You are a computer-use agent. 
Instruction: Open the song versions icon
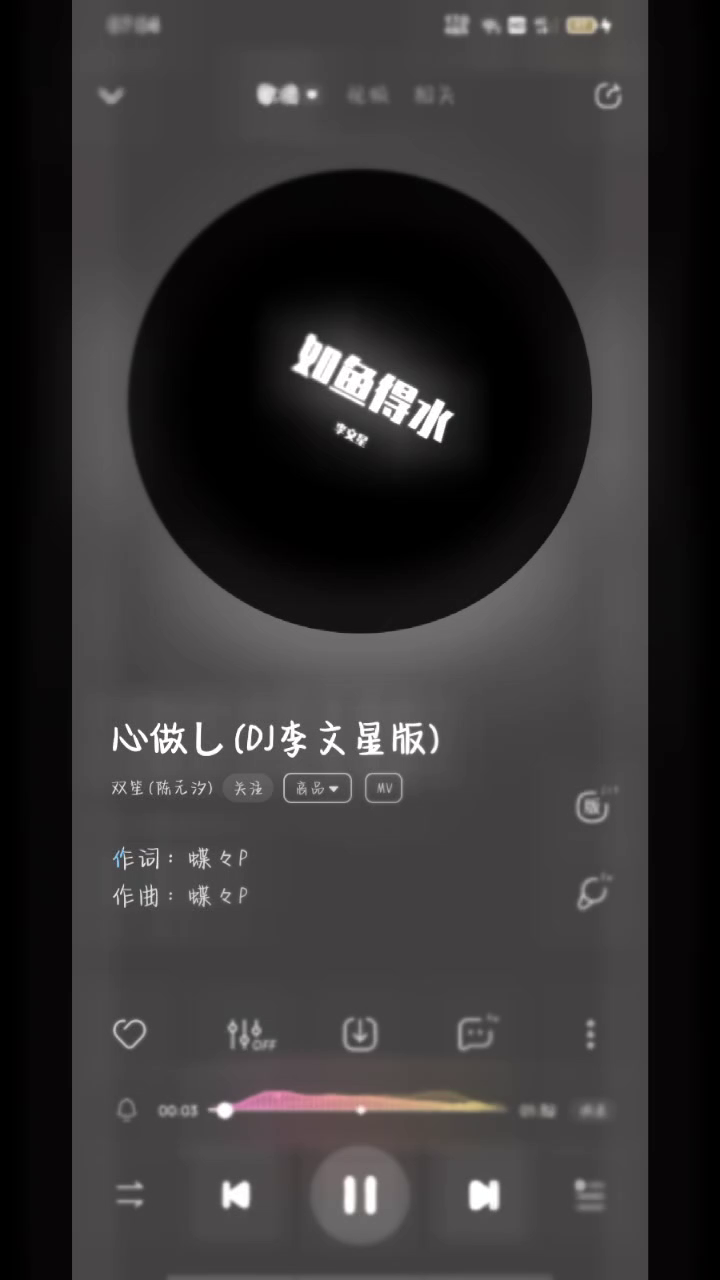593,806
